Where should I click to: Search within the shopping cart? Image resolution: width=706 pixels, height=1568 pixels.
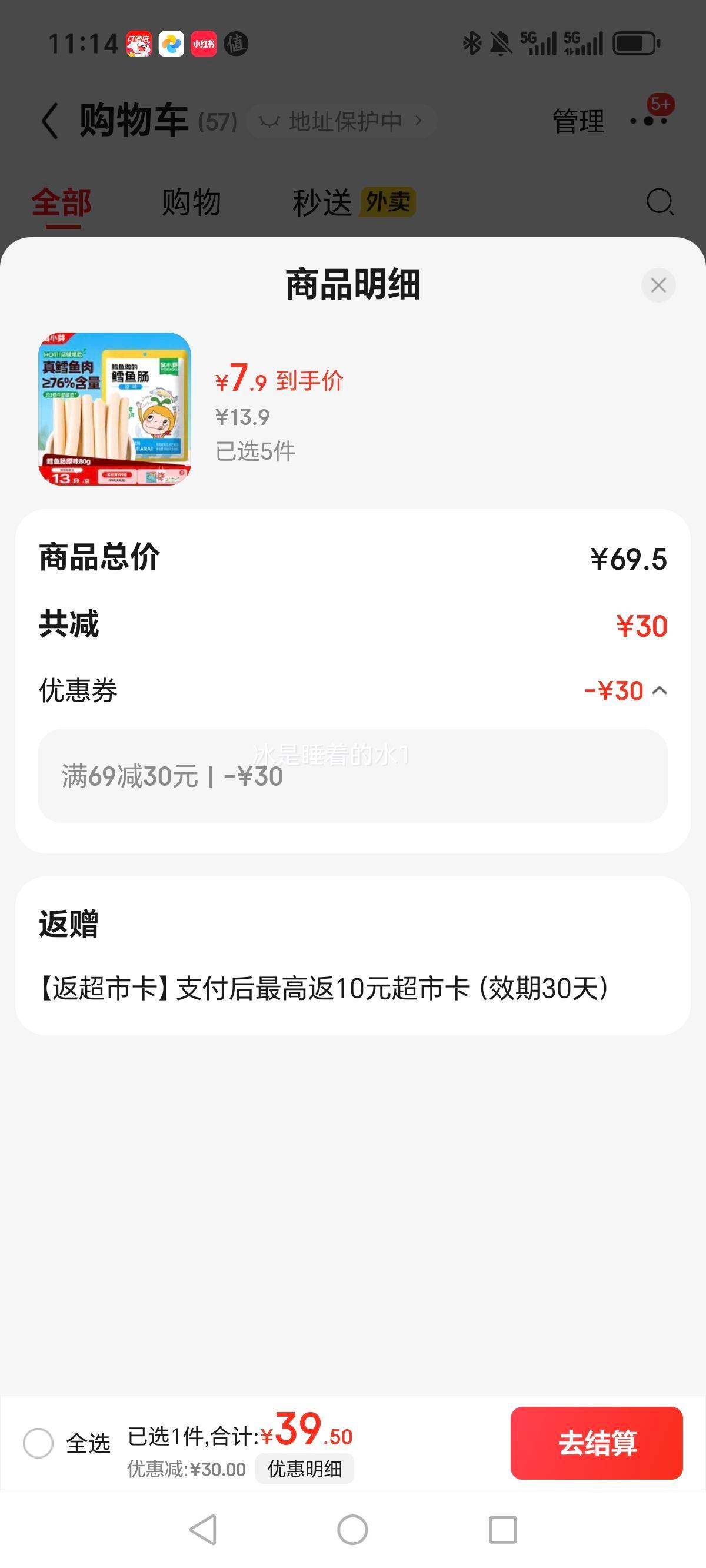pyautogui.click(x=659, y=202)
